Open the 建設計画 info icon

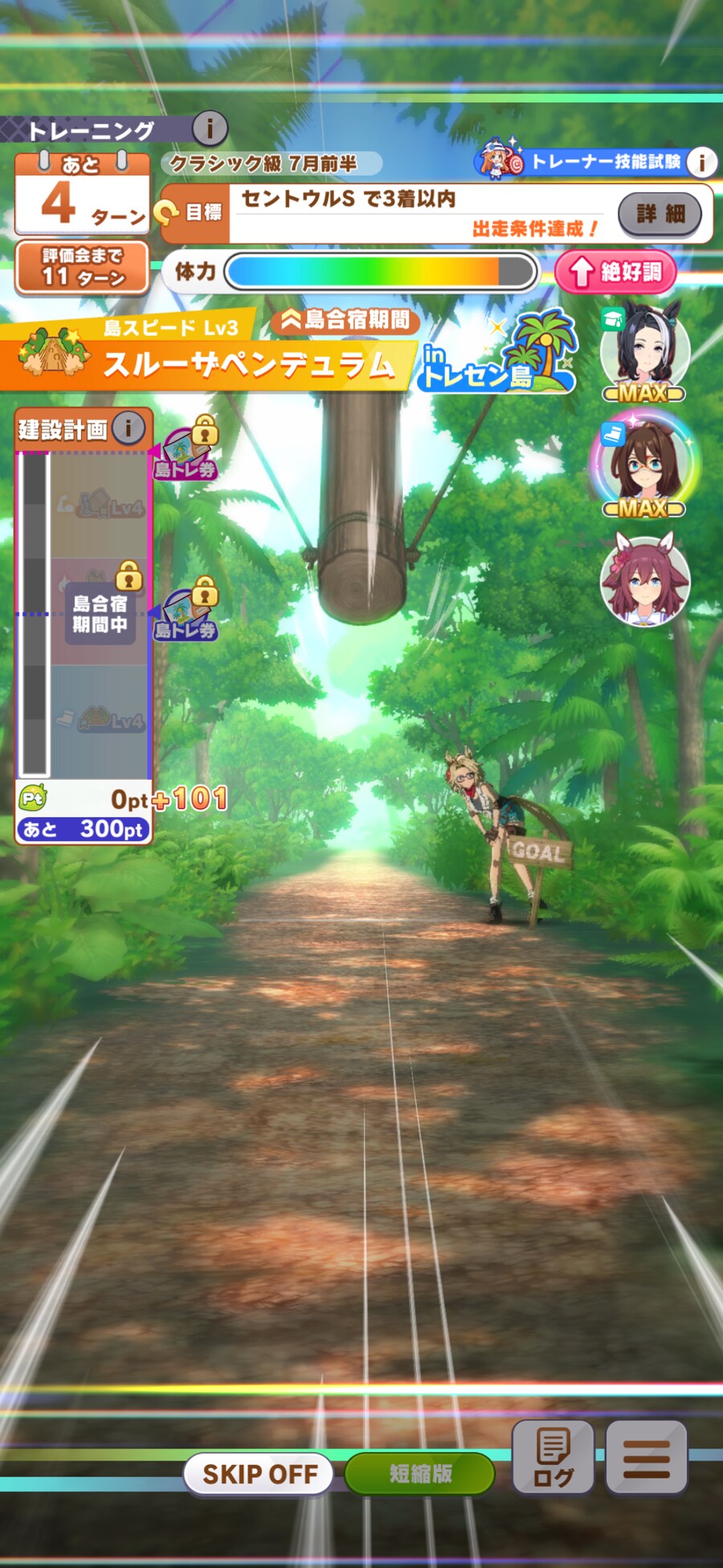pos(129,428)
